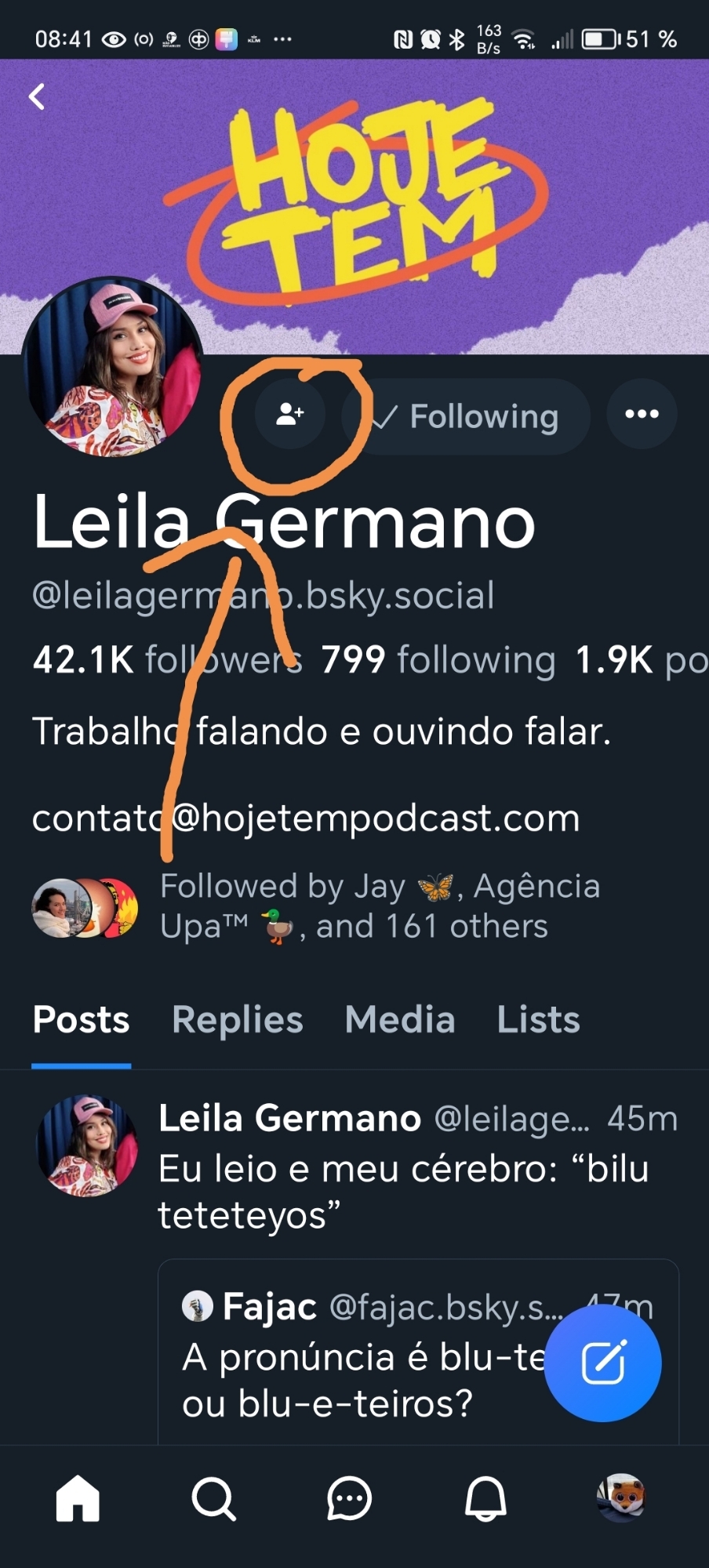Open my profile from bottom bar avatar
Viewport: 709px width, 1568px height.
pyautogui.click(x=621, y=1498)
